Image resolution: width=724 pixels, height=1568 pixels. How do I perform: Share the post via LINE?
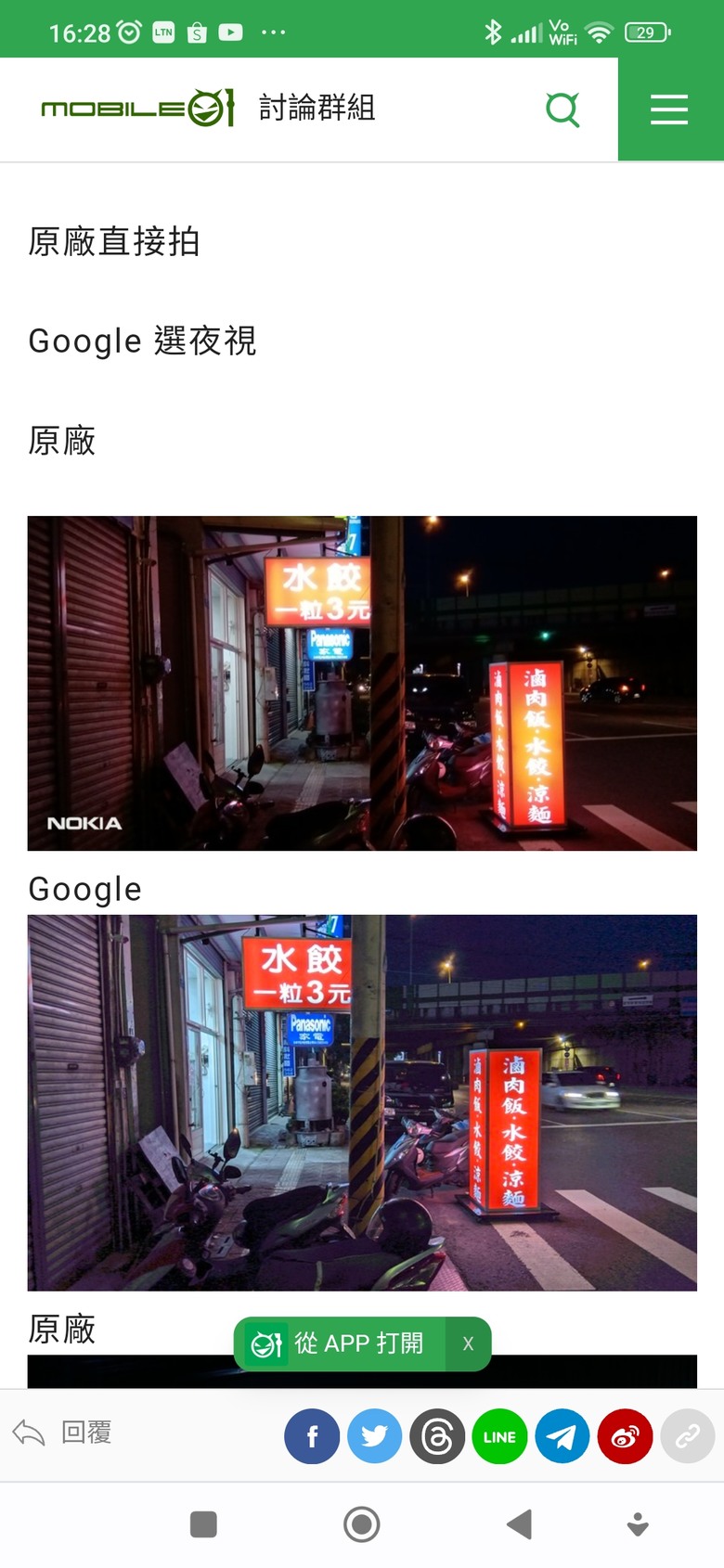(499, 1436)
